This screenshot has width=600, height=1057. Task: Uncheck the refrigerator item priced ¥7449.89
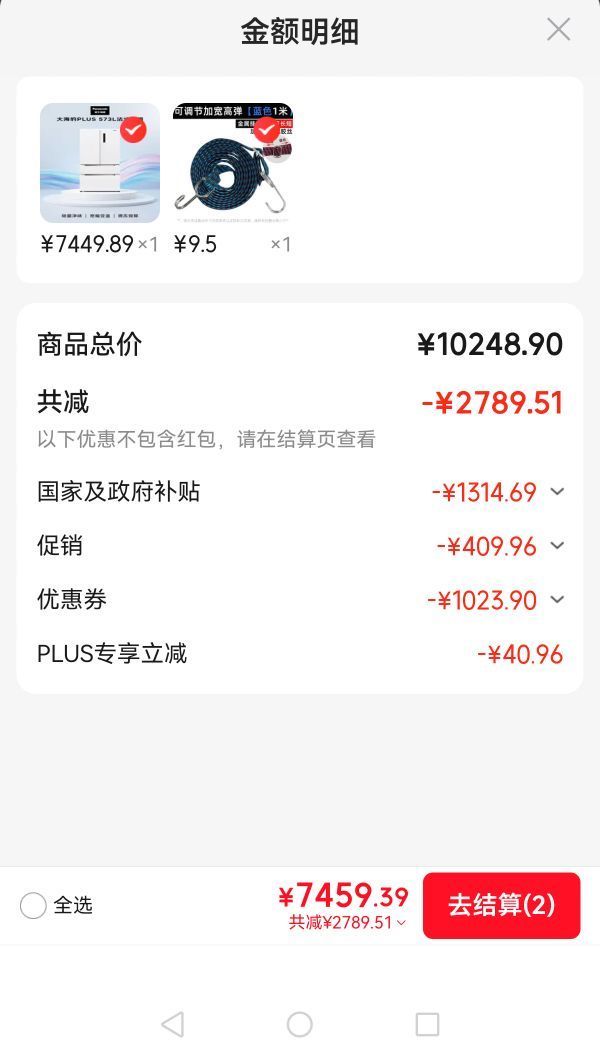[133, 130]
